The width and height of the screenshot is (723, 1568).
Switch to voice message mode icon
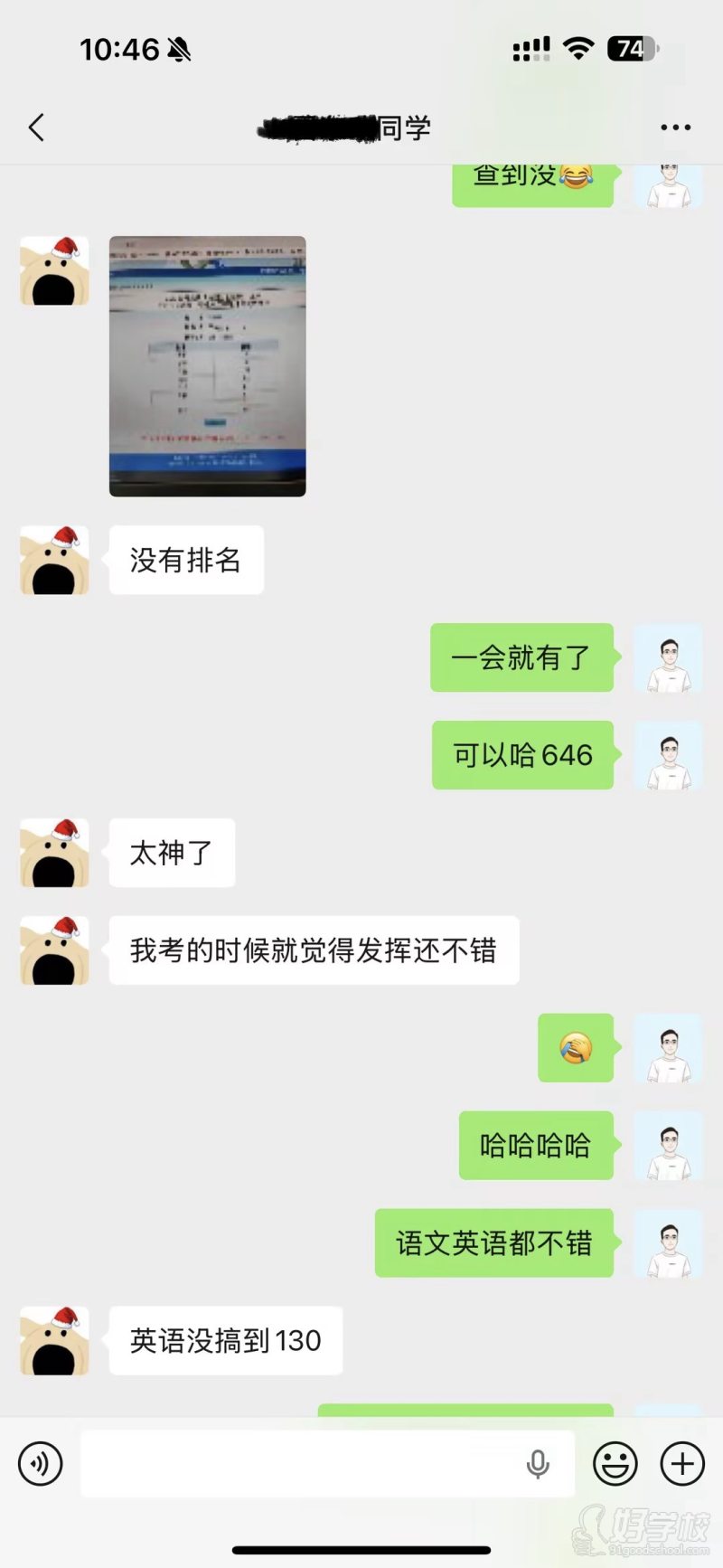click(38, 1463)
